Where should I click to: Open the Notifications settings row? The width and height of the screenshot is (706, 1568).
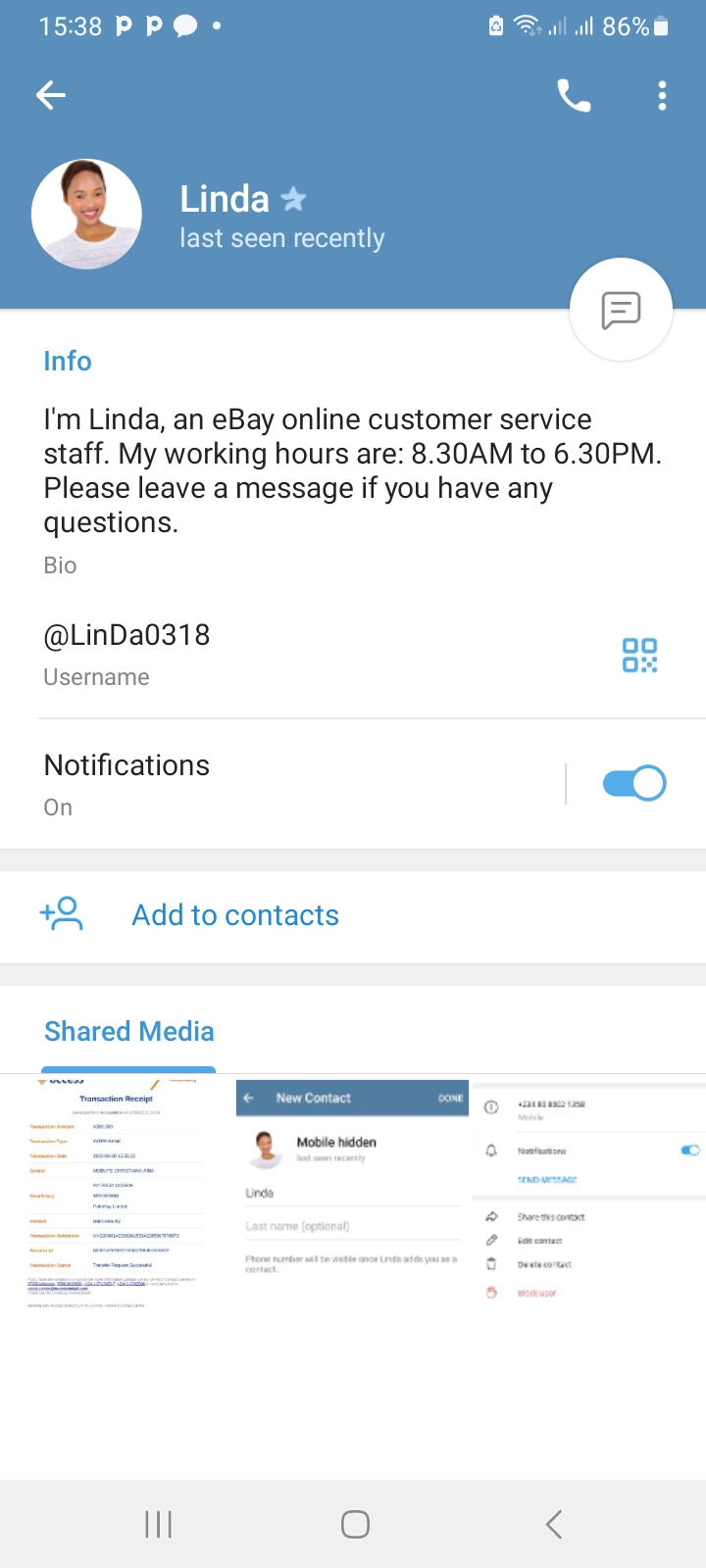[294, 784]
